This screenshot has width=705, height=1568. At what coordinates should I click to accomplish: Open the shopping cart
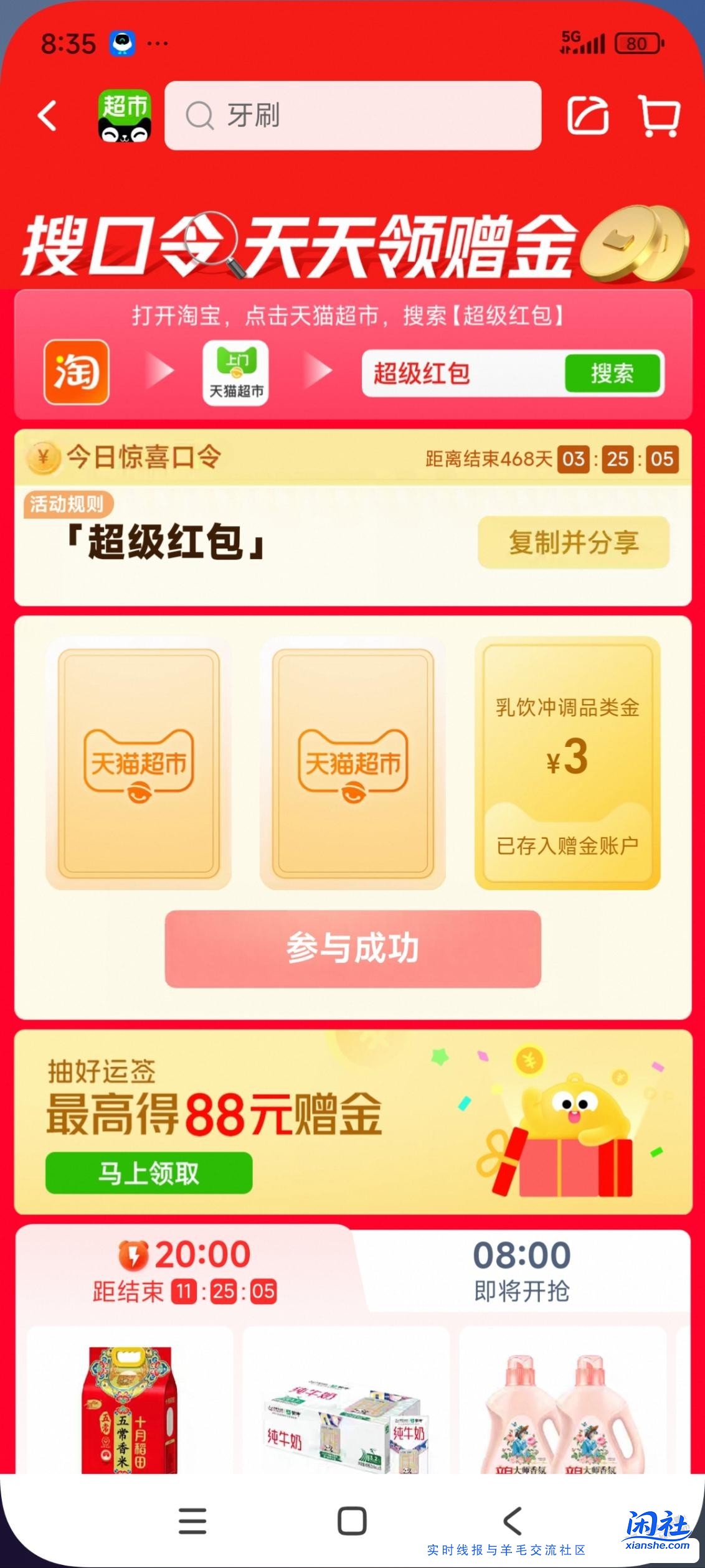[x=658, y=117]
